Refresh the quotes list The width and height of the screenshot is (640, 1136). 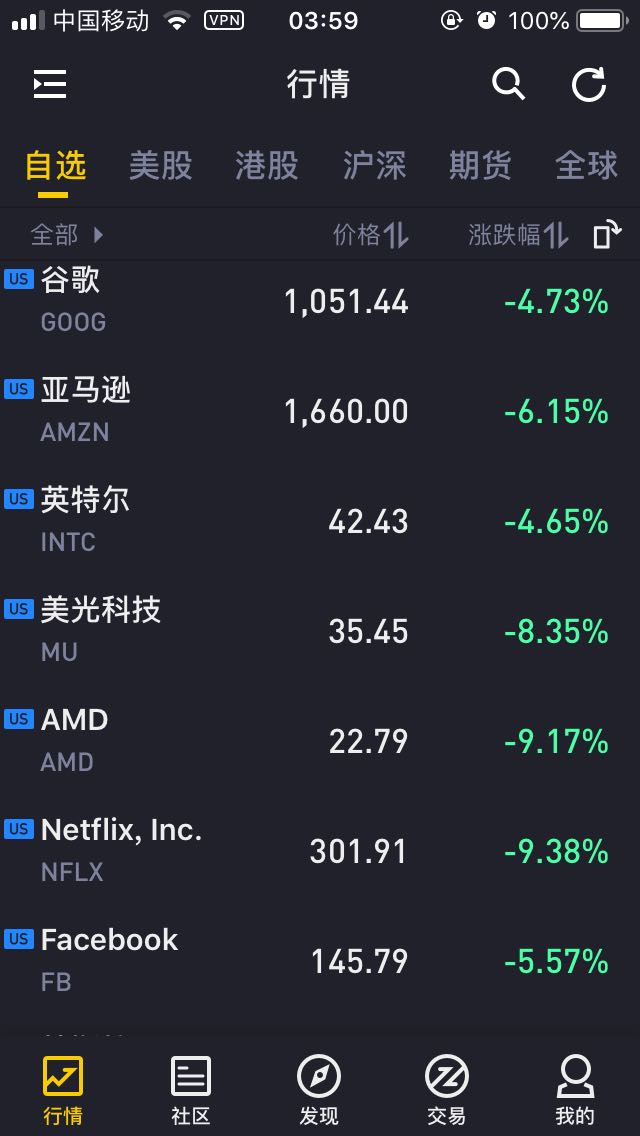(x=589, y=84)
